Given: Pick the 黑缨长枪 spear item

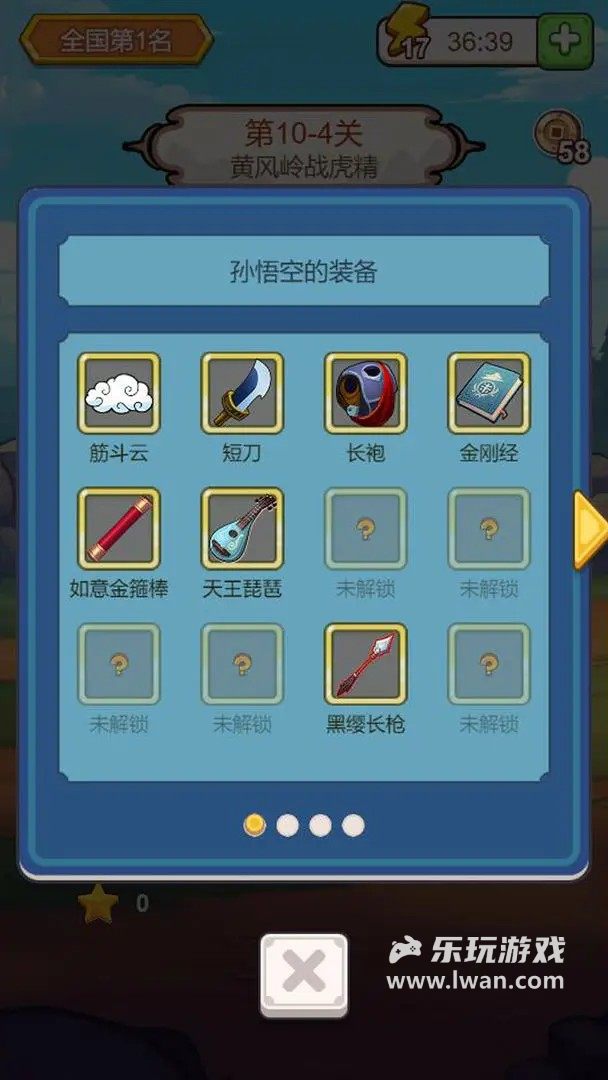Looking at the screenshot, I should [x=365, y=664].
